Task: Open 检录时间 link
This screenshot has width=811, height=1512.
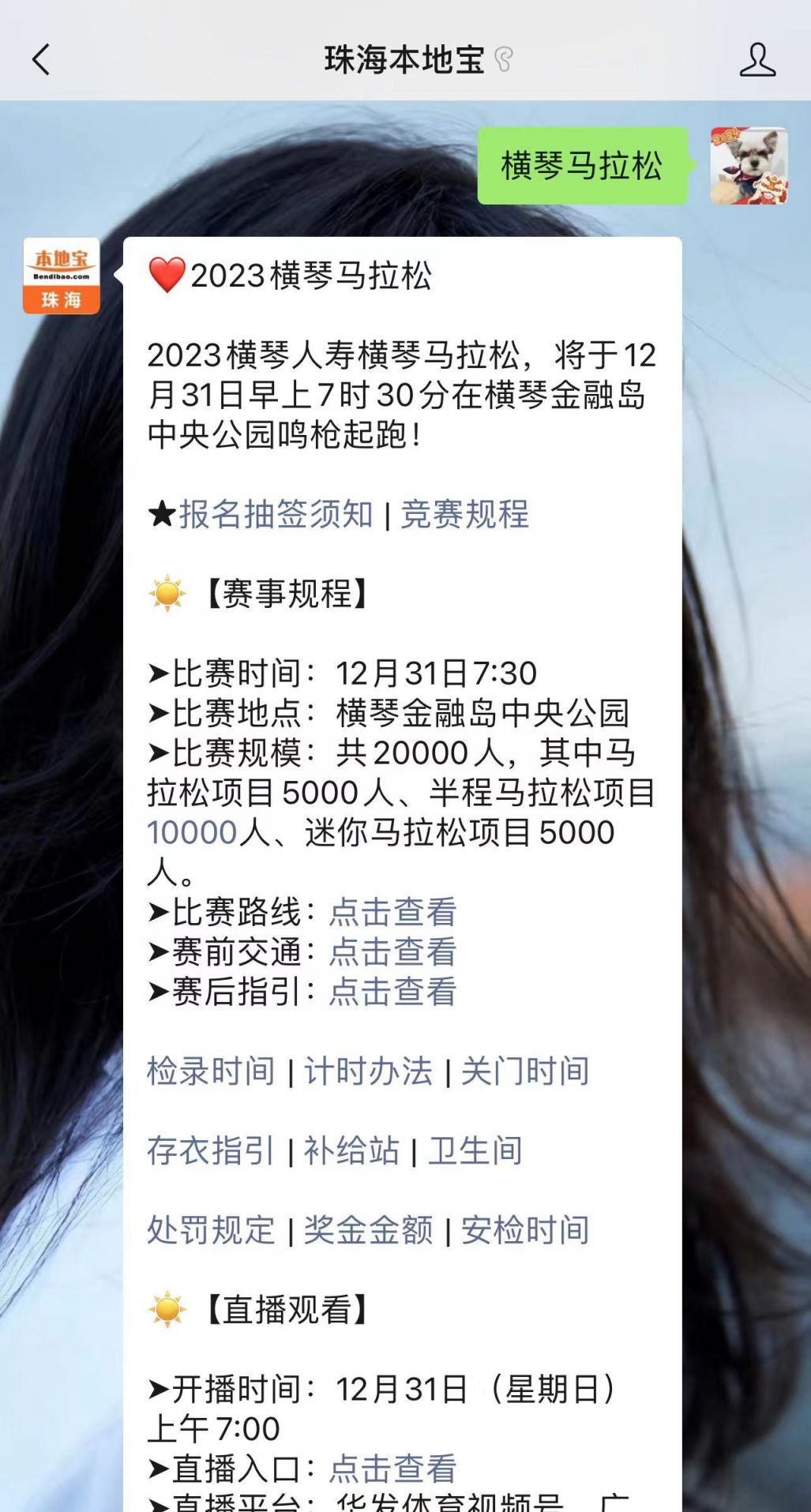Action: (x=211, y=1071)
